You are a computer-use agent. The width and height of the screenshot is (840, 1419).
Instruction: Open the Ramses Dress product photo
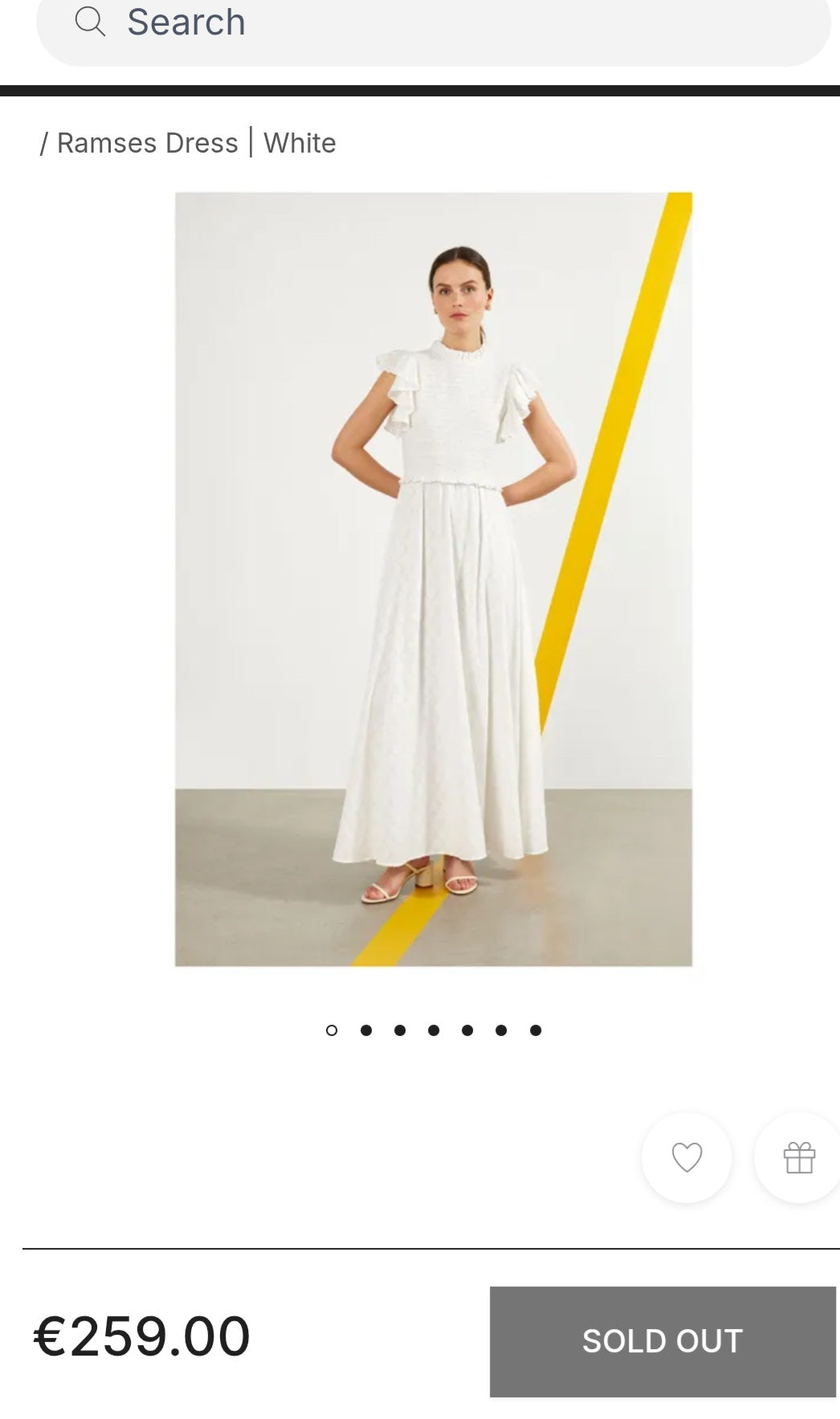click(x=434, y=578)
